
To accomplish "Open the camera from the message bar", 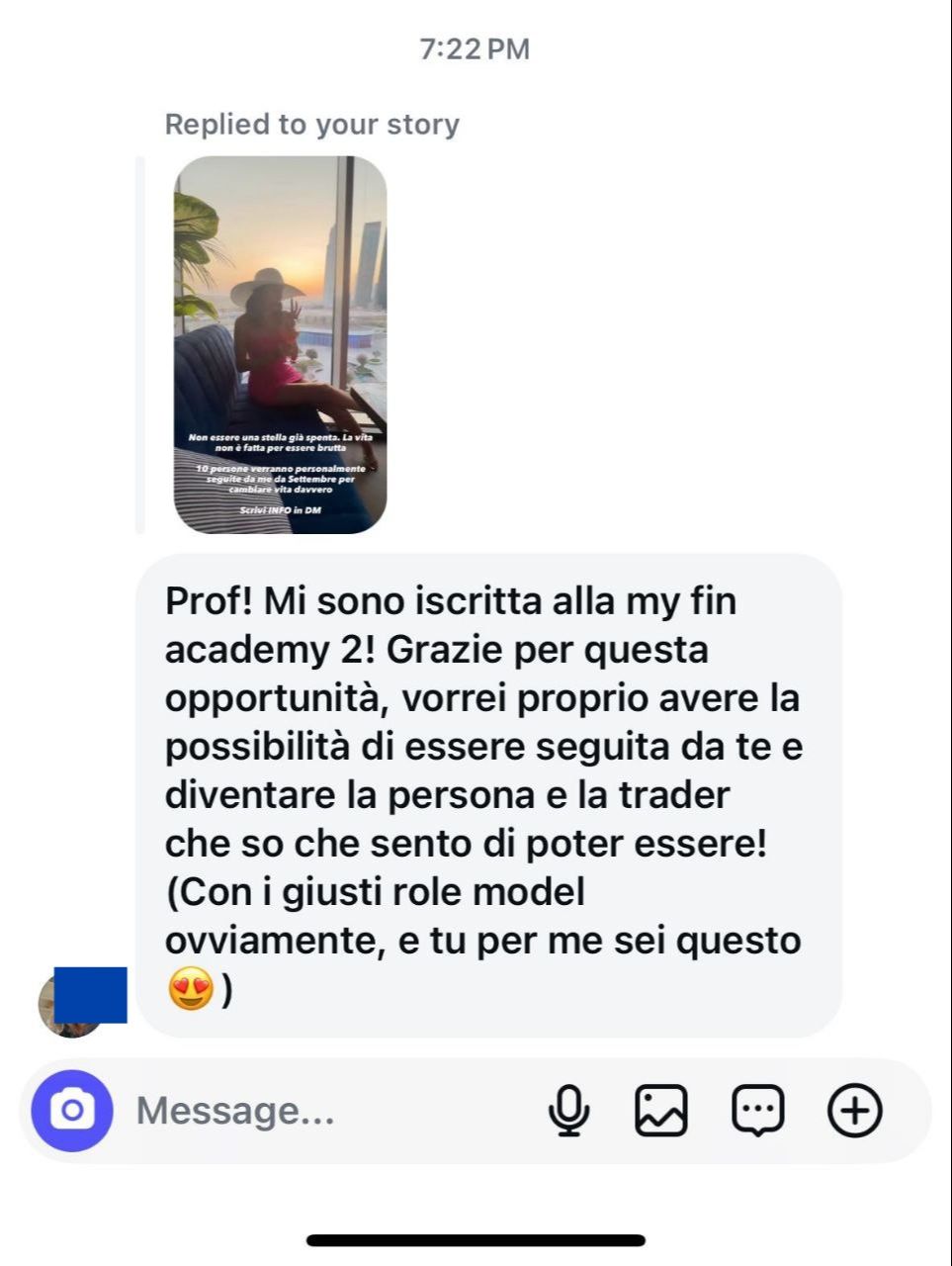I will 72,1110.
